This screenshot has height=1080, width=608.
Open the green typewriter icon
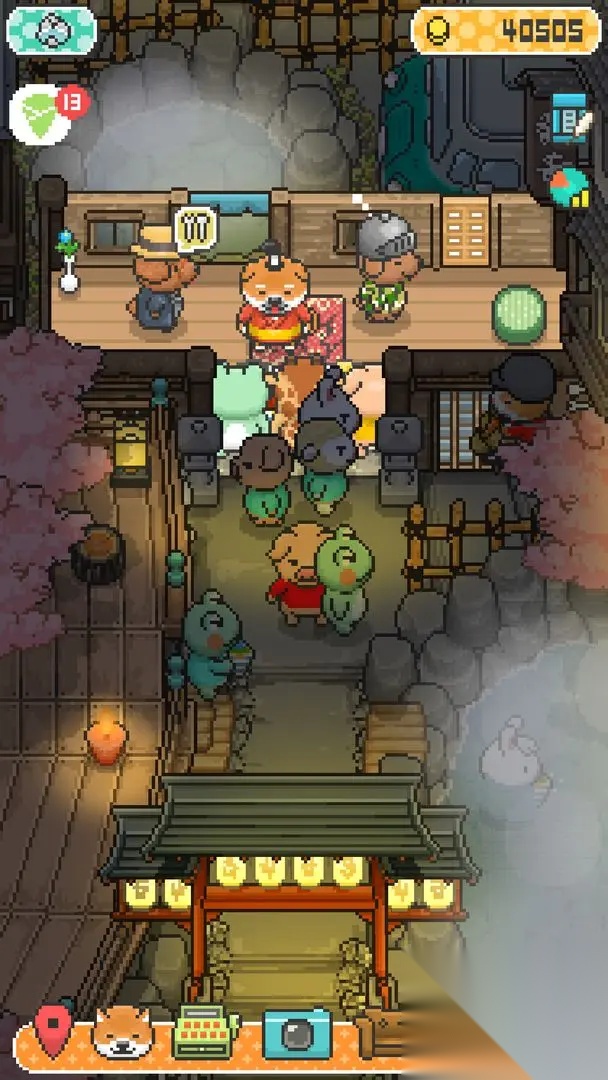pyautogui.click(x=205, y=1031)
